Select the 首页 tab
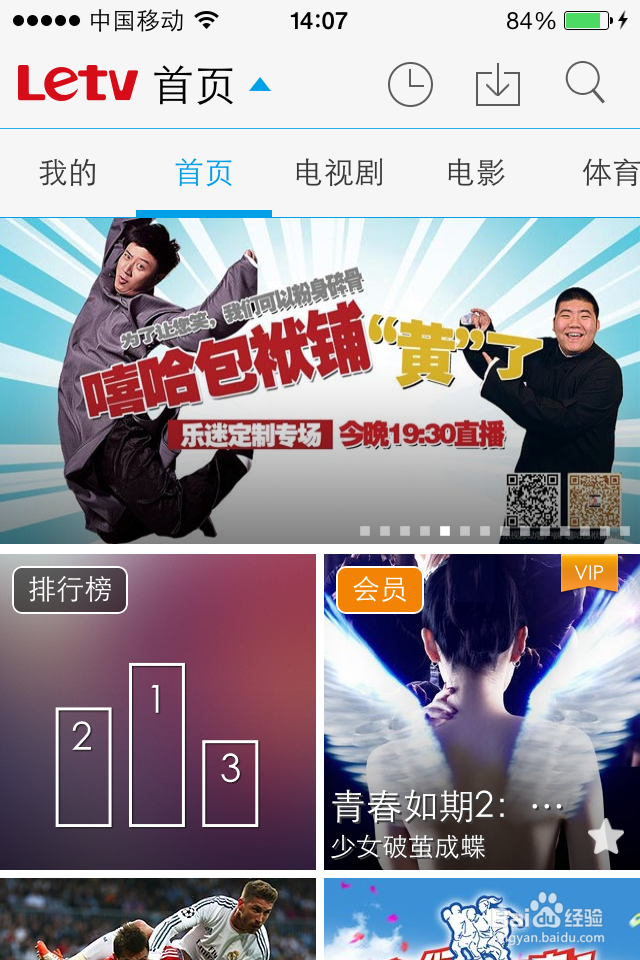640x960 pixels. pyautogui.click(x=204, y=173)
